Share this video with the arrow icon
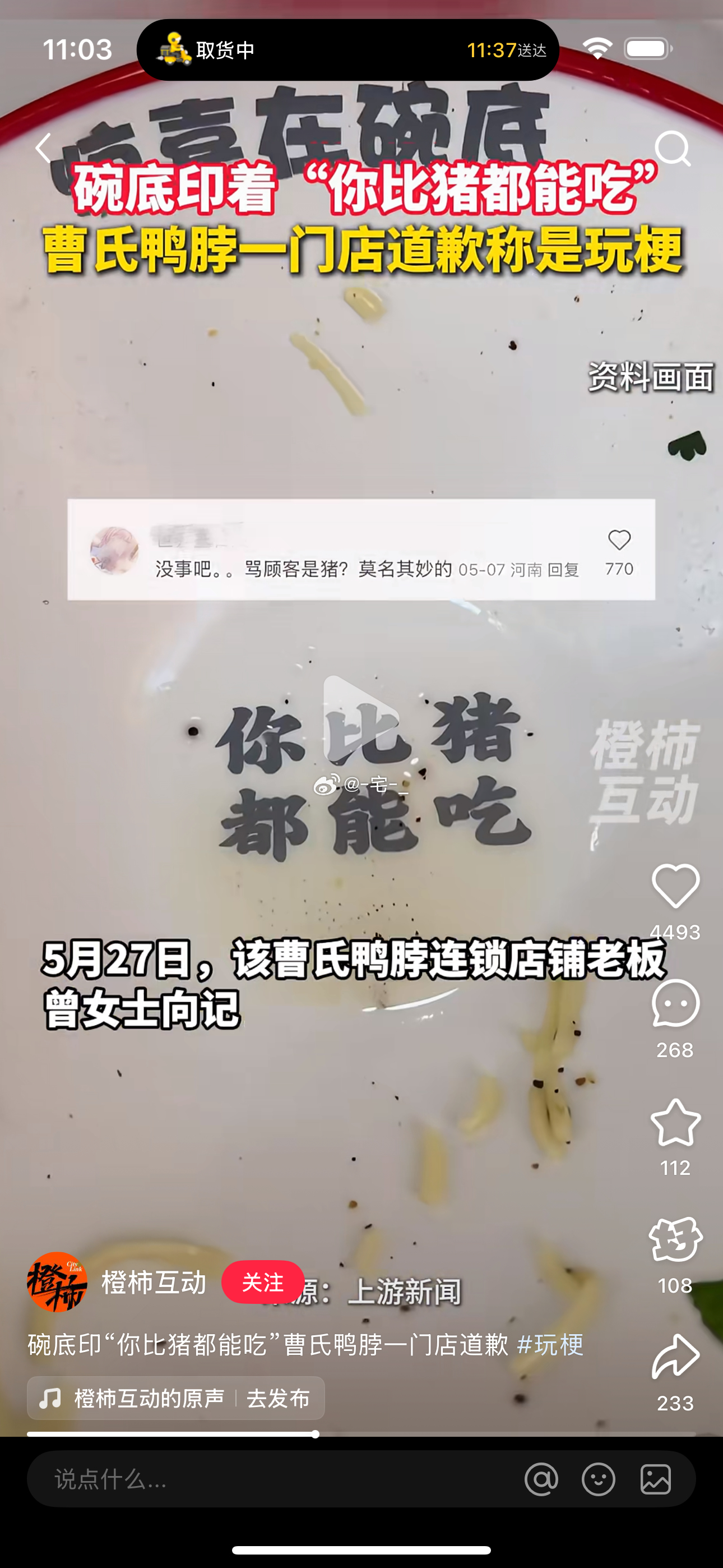723x1568 pixels. pos(675,1356)
